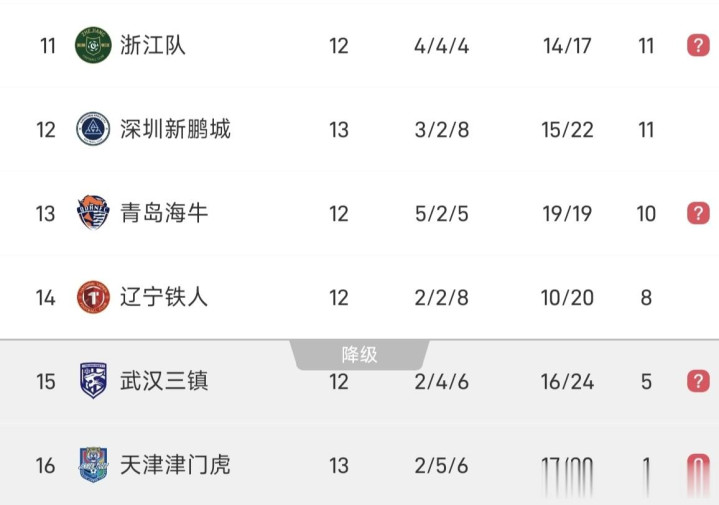719x505 pixels.
Task: Tap the question mark icon beside 浙江队
Action: click(698, 45)
